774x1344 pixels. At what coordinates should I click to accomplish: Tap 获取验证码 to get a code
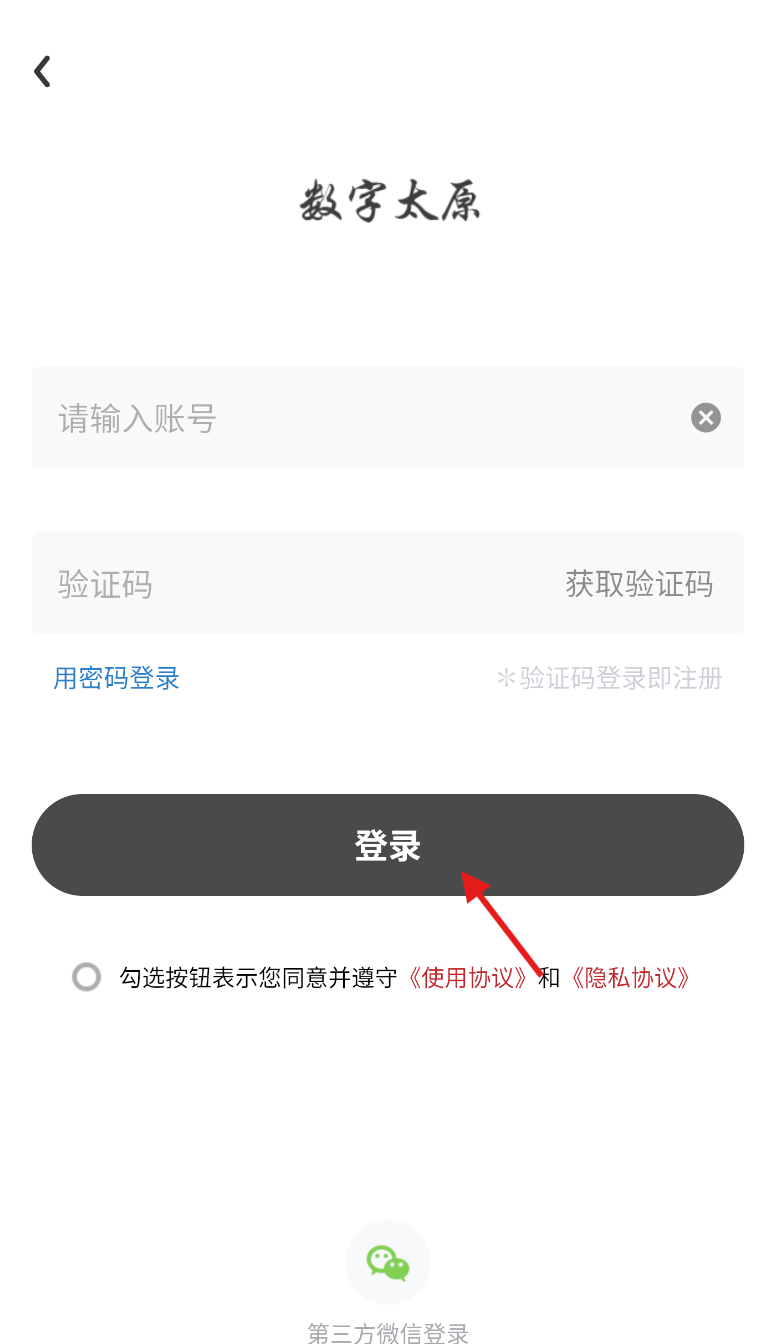tap(639, 584)
